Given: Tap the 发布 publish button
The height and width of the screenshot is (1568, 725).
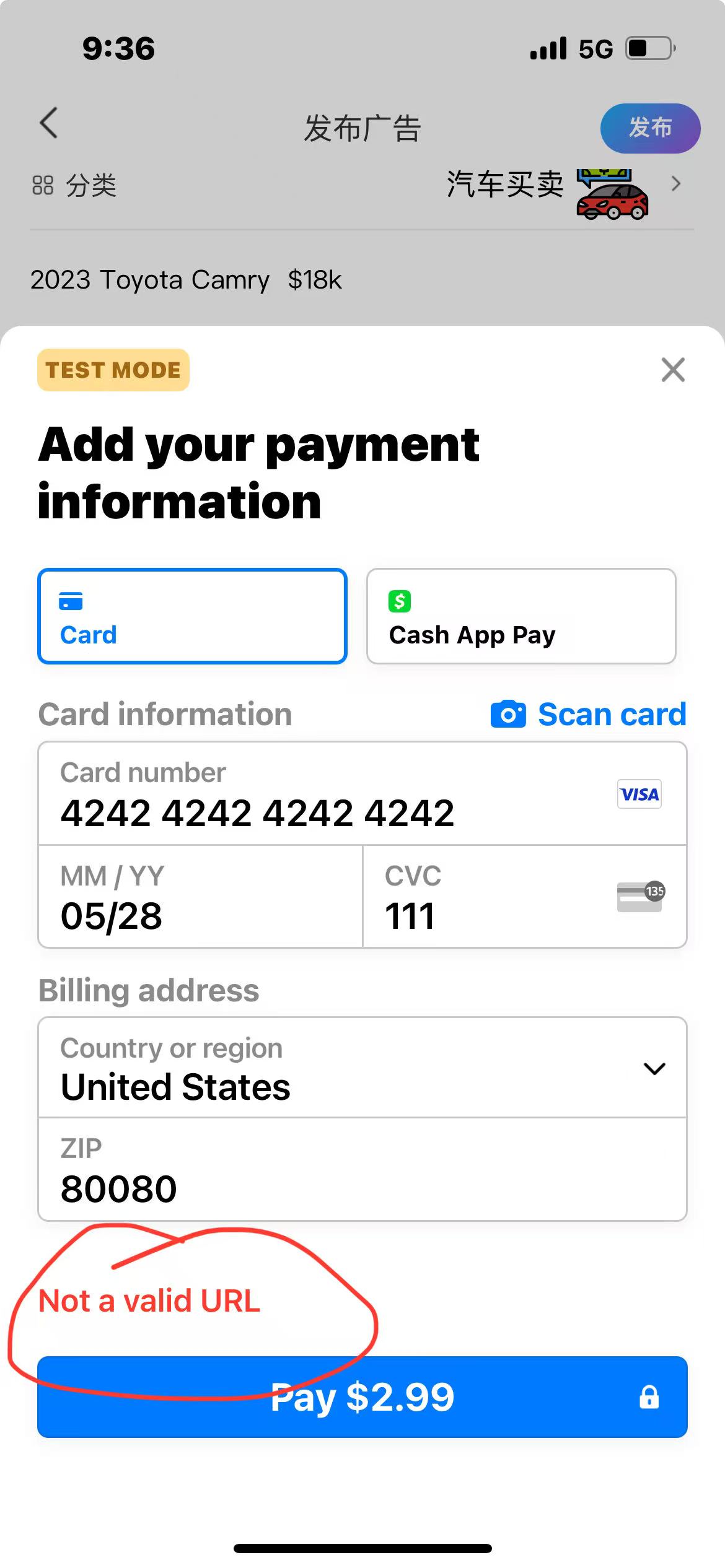Looking at the screenshot, I should pyautogui.click(x=649, y=128).
